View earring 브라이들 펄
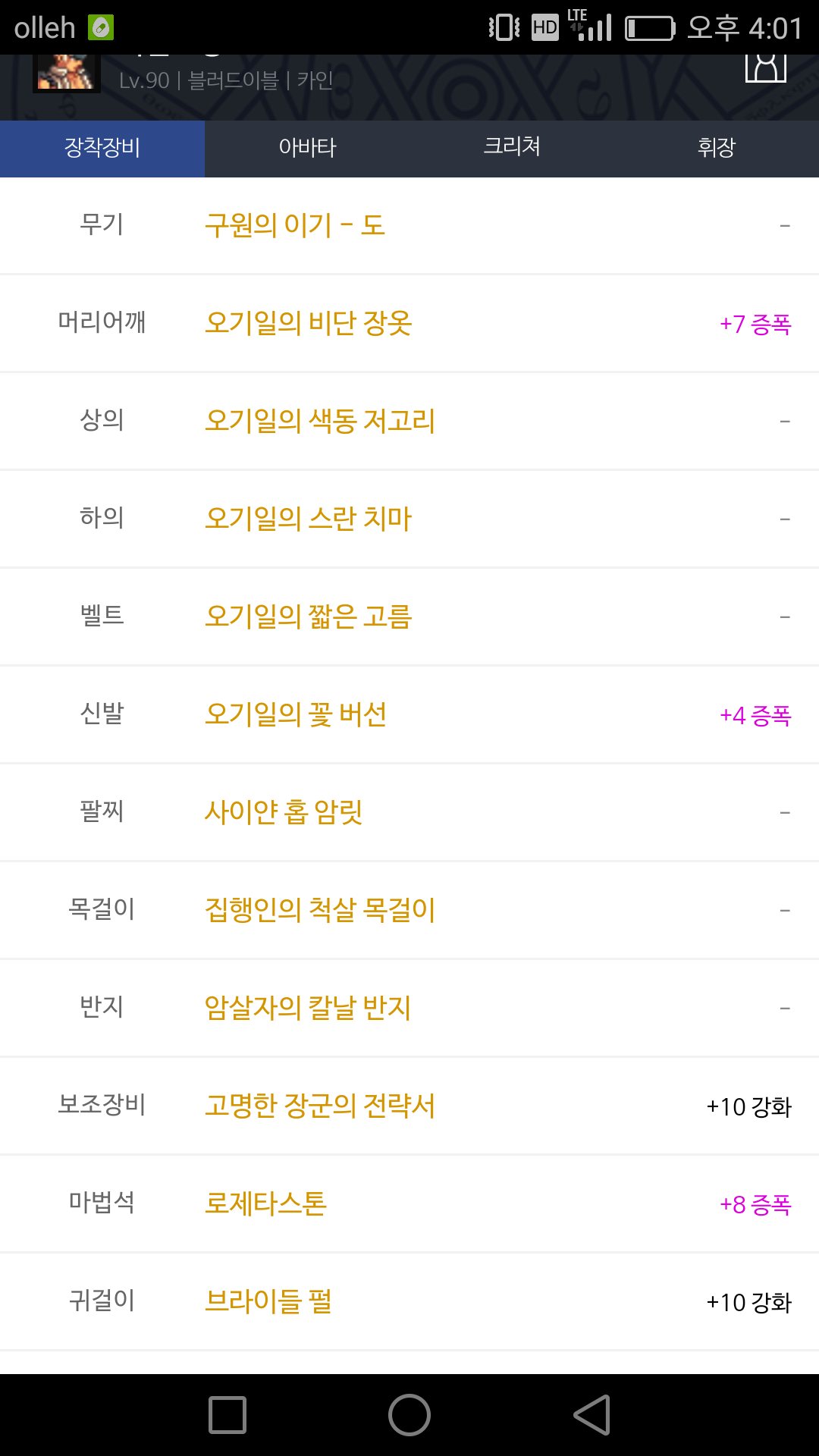Screen dimensions: 819x1456 click(268, 1301)
